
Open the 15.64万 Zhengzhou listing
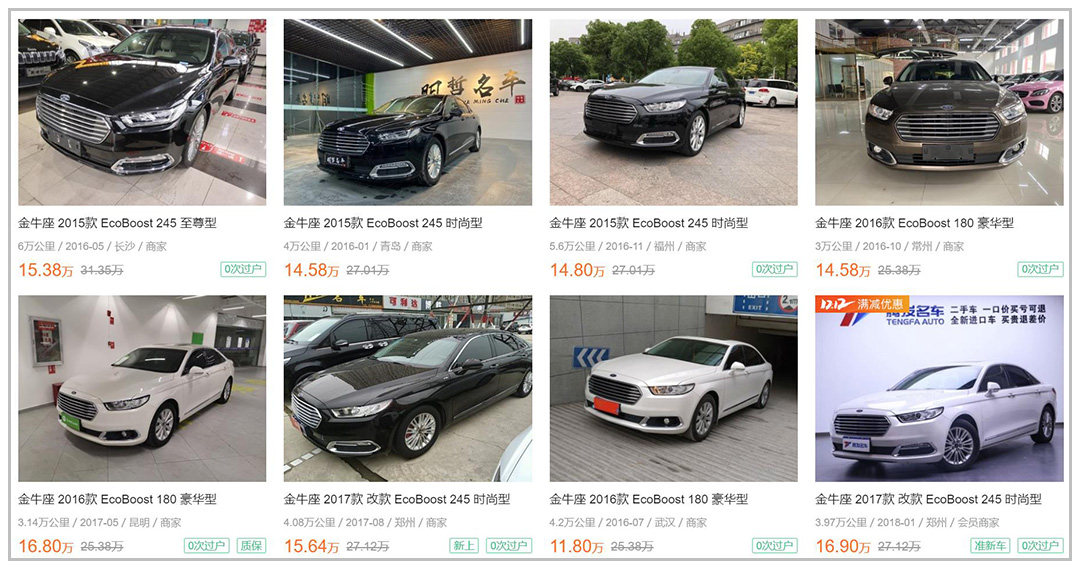407,389
